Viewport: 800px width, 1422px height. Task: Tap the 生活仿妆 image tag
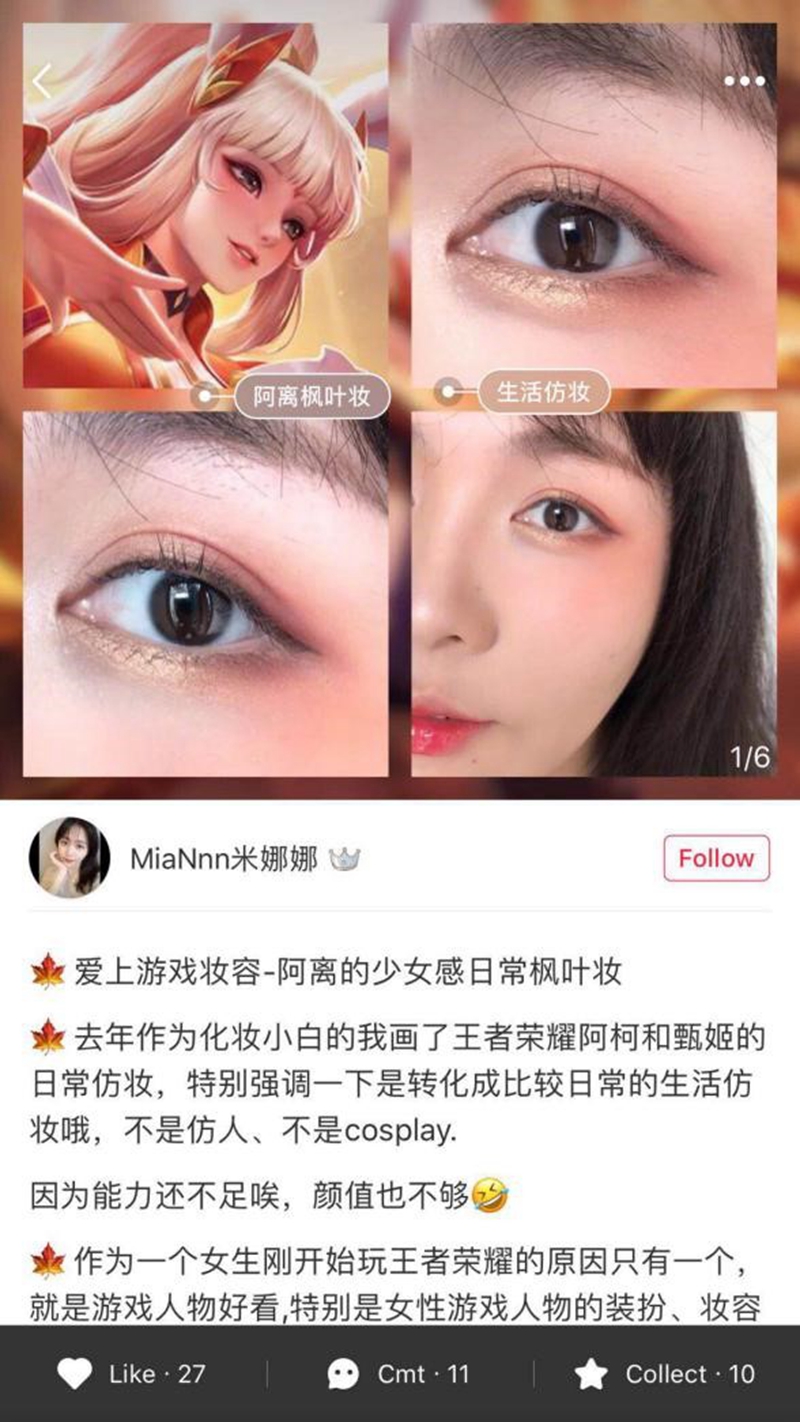544,392
